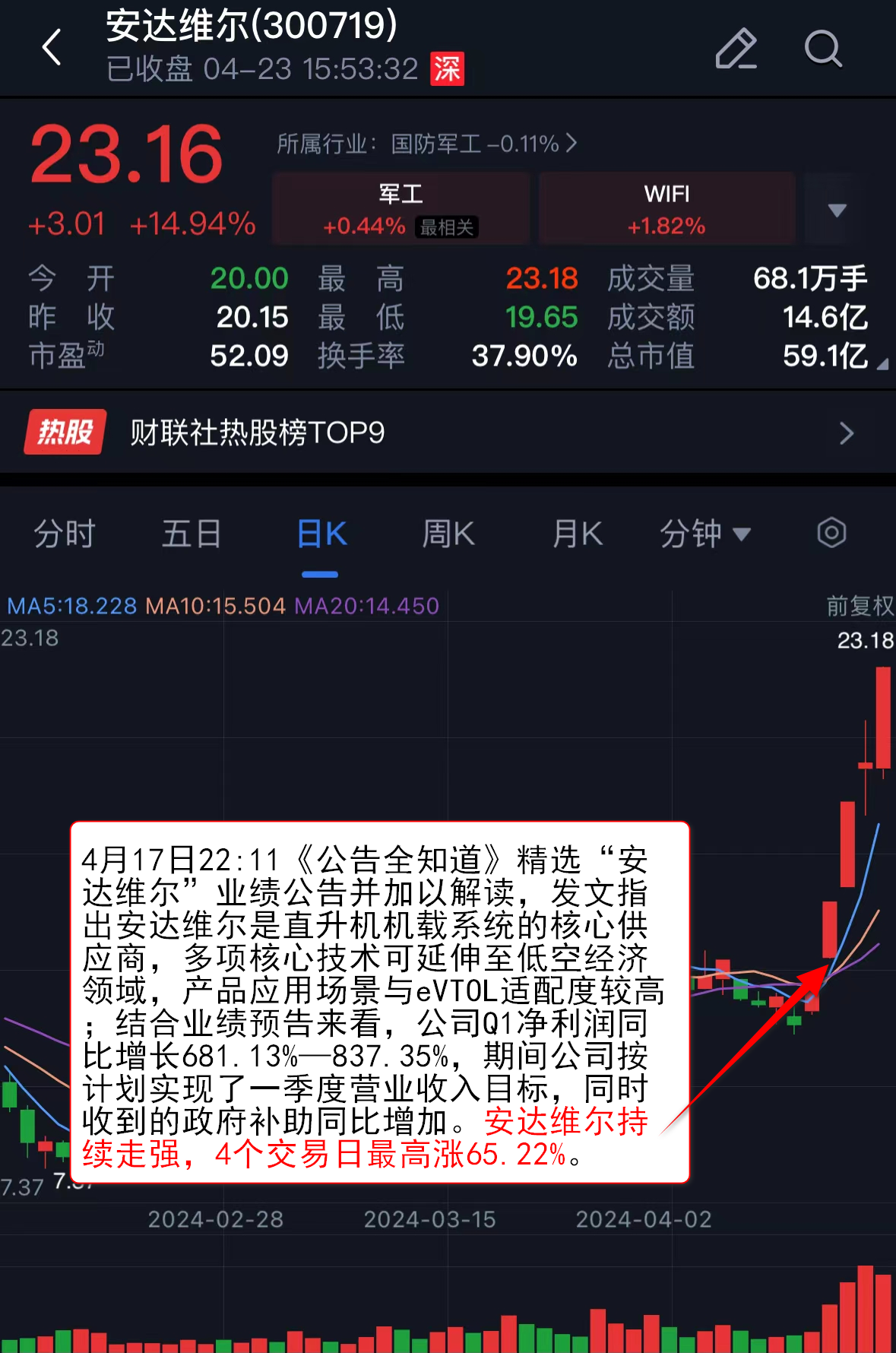Open stock search magnifier
This screenshot has width=896, height=1353.
(823, 49)
